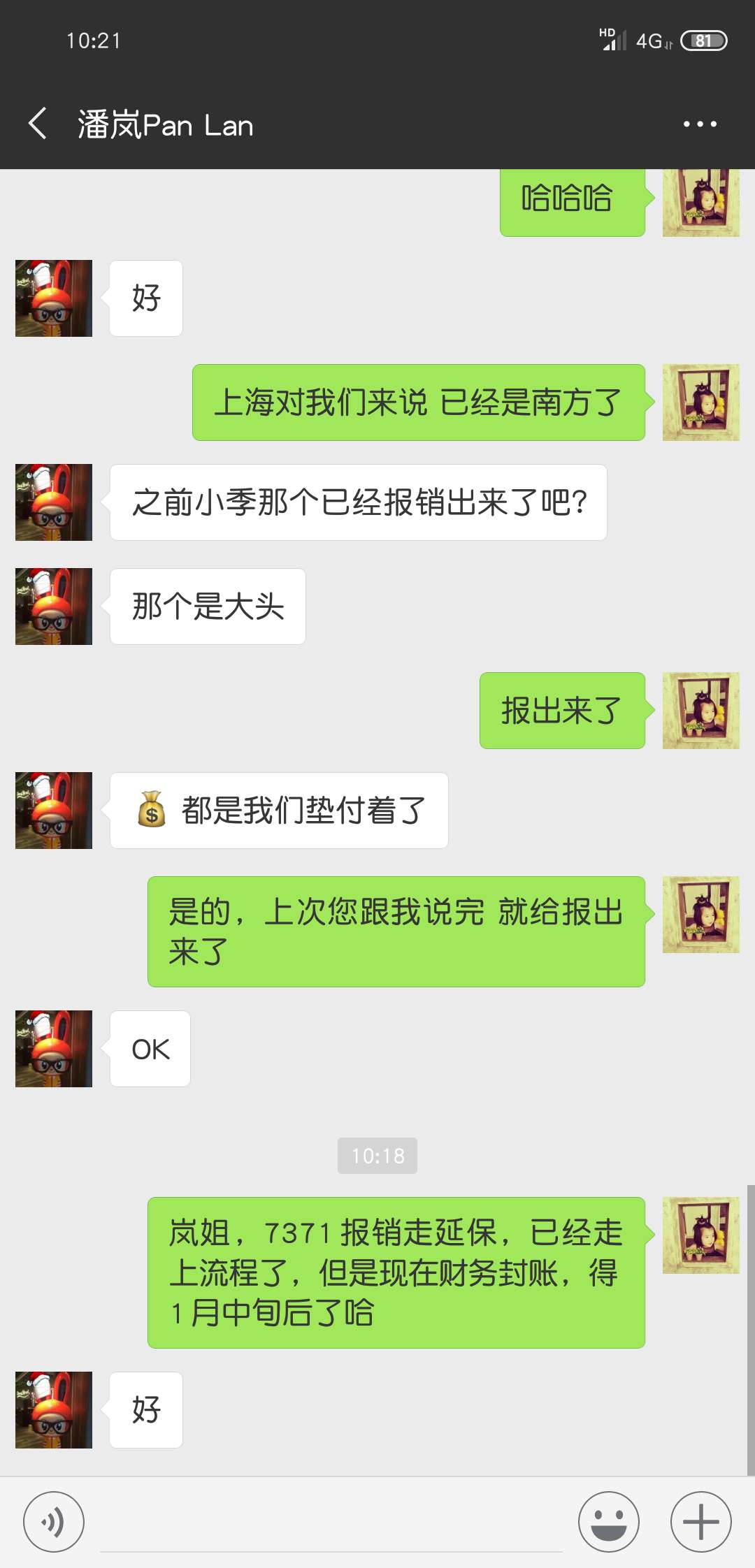Switch to voice message input

pos(54,1521)
